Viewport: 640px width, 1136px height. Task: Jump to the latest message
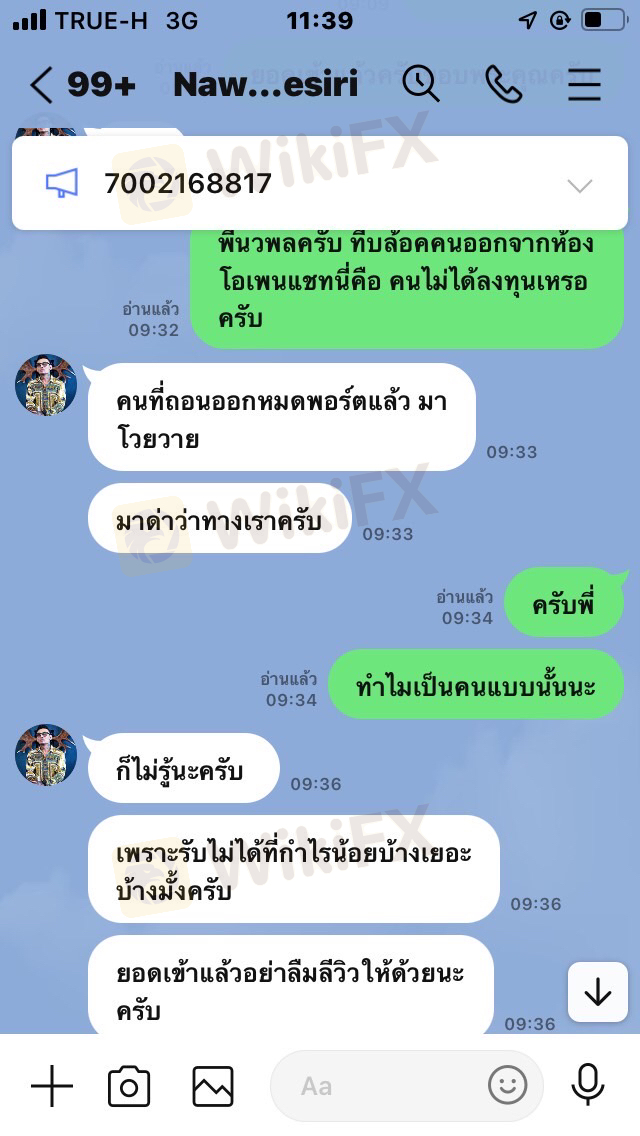coord(597,992)
